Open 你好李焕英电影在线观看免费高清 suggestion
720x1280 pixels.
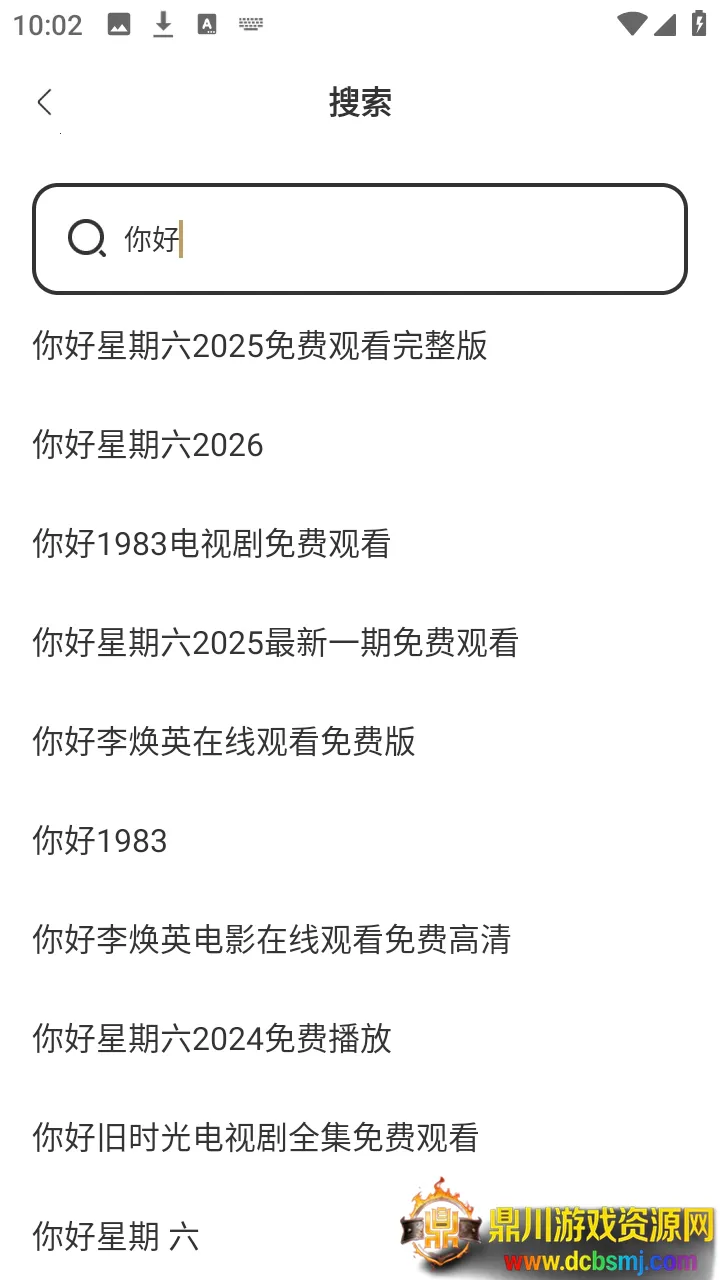point(271,940)
